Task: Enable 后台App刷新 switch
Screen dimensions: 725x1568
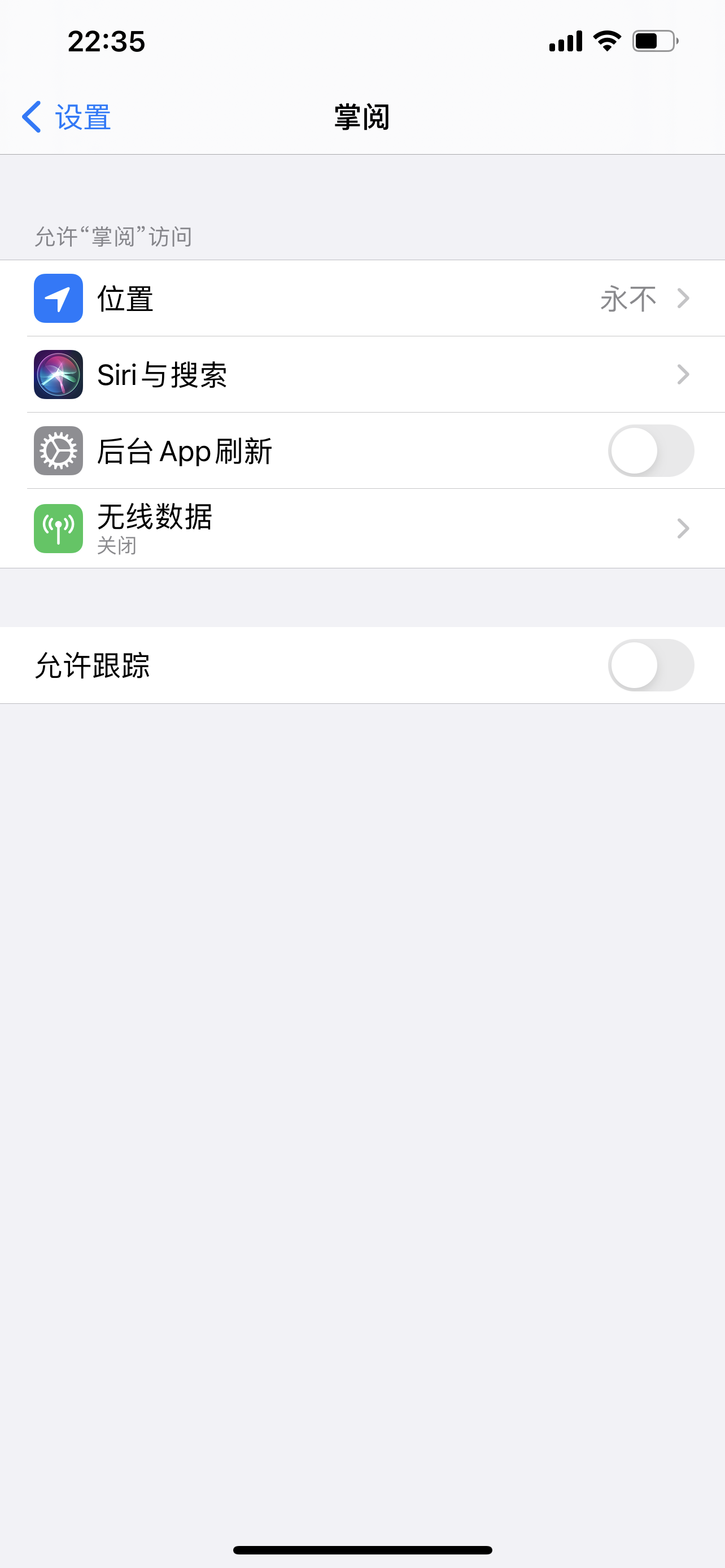Action: tap(650, 451)
